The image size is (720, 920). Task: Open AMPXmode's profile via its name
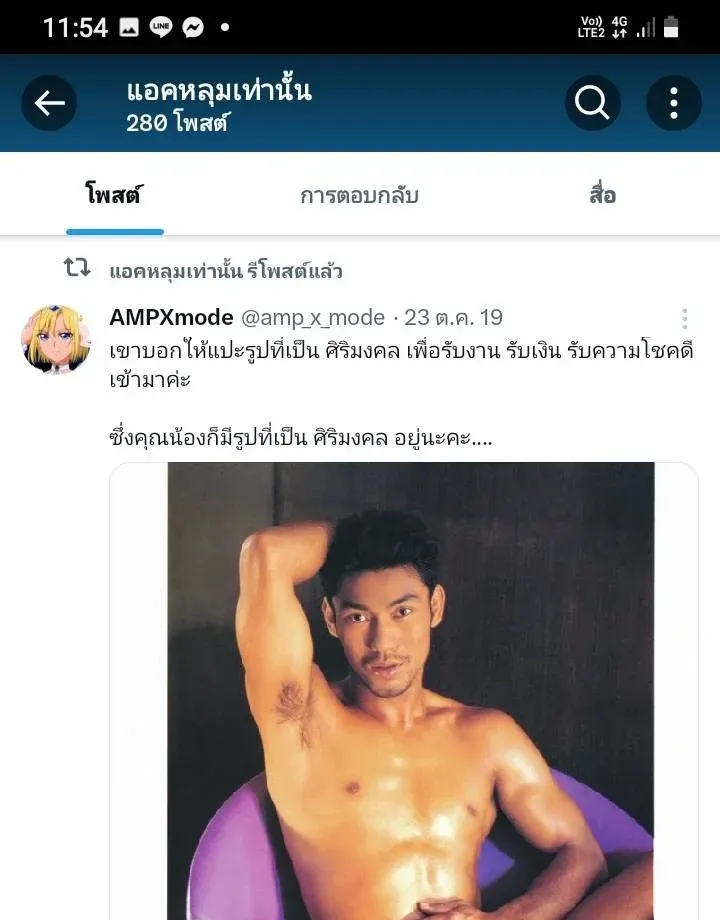pos(170,318)
